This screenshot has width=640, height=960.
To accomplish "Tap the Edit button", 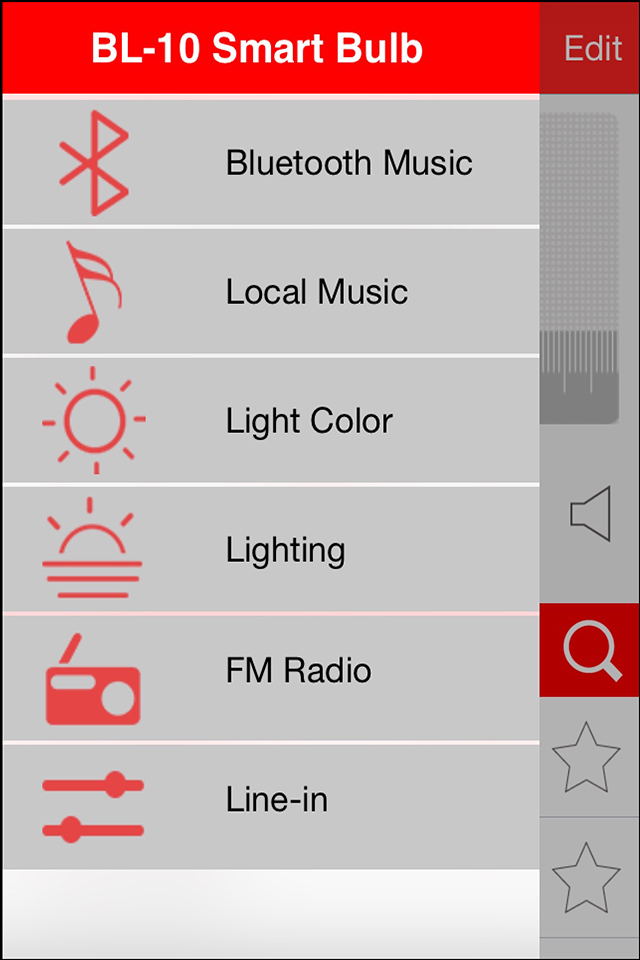I will (x=592, y=48).
